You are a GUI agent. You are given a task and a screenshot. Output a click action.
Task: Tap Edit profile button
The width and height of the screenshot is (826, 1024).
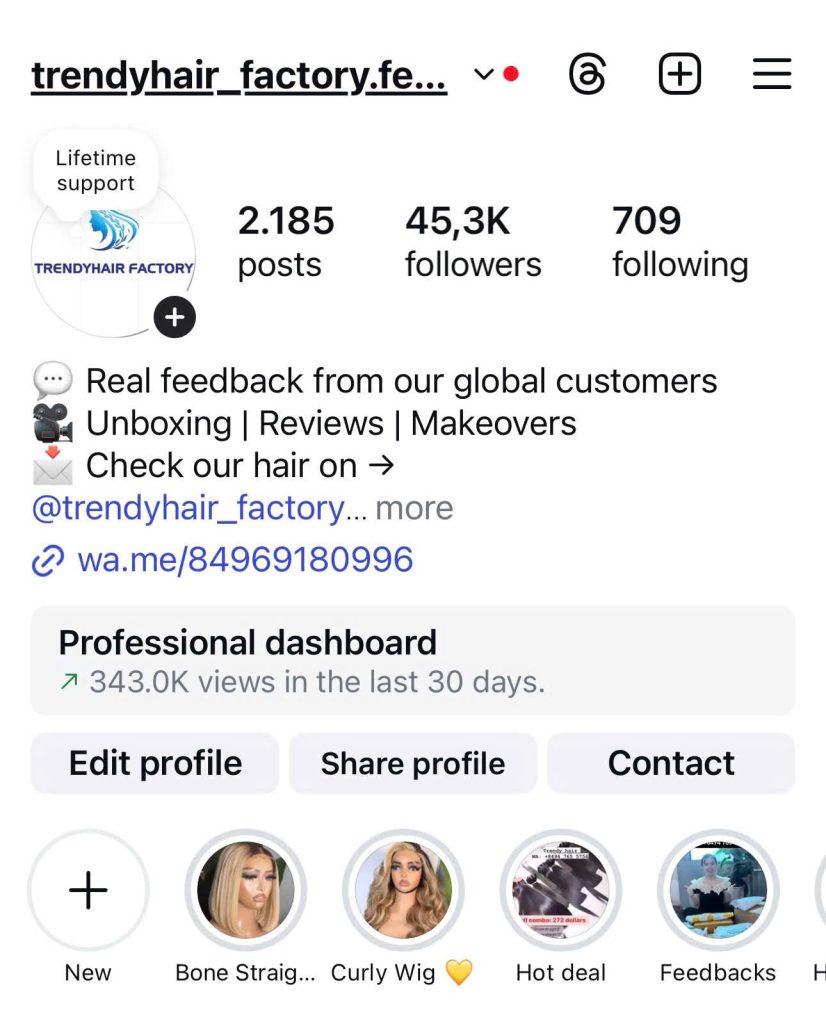pos(155,763)
